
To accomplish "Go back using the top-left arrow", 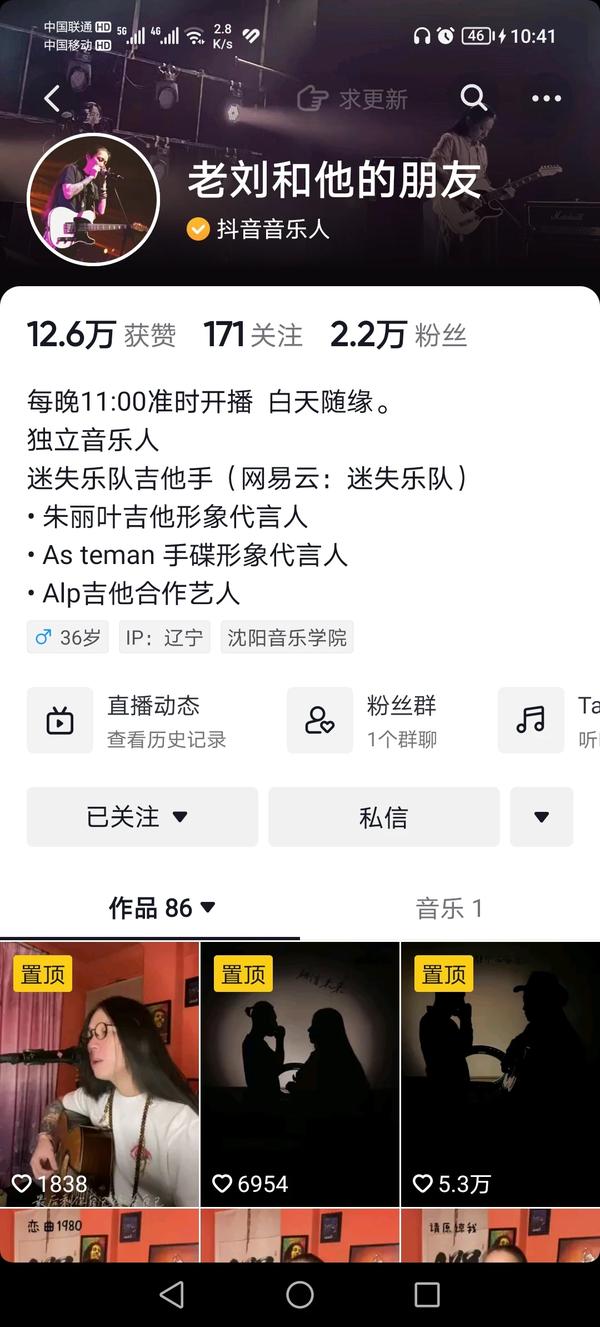I will (x=52, y=98).
